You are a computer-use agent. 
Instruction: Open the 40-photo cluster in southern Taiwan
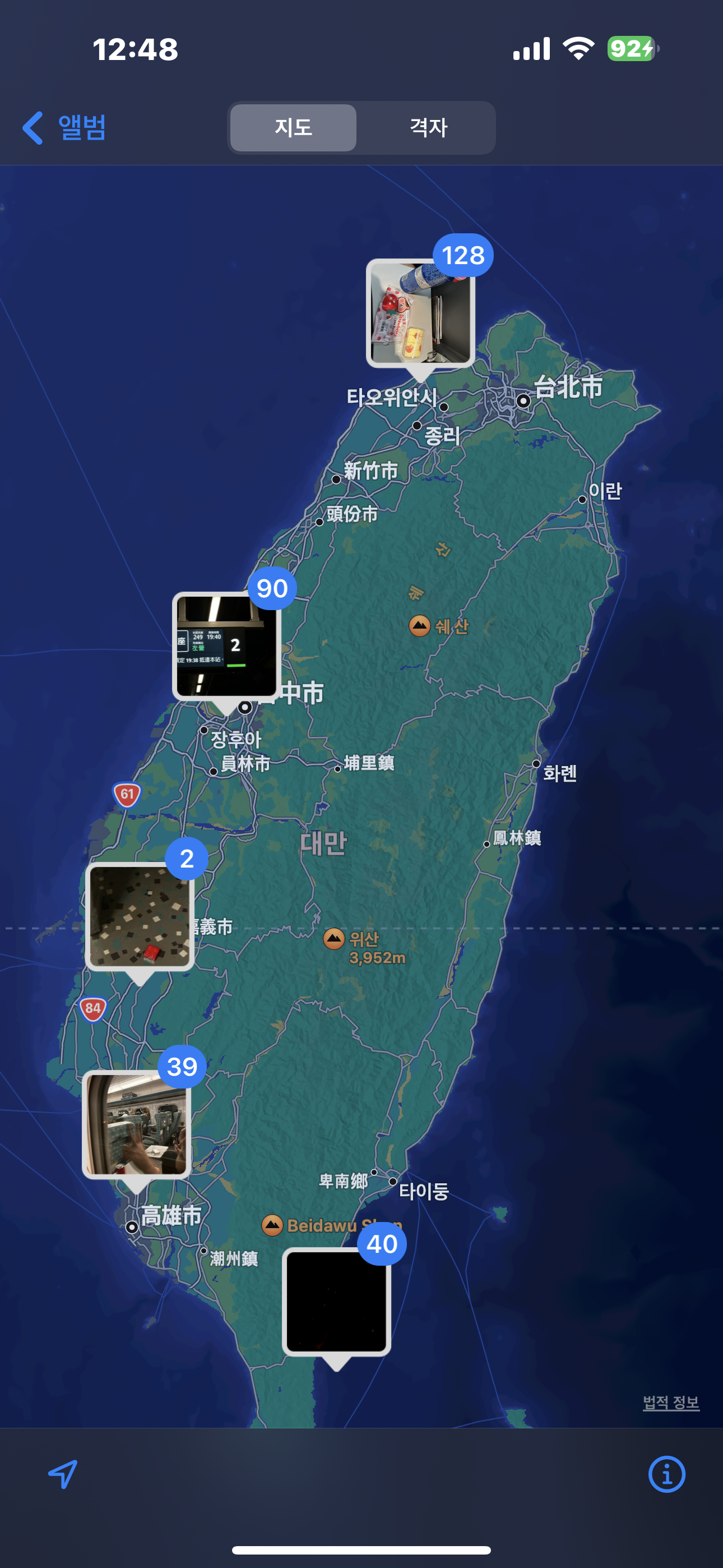(x=336, y=1302)
